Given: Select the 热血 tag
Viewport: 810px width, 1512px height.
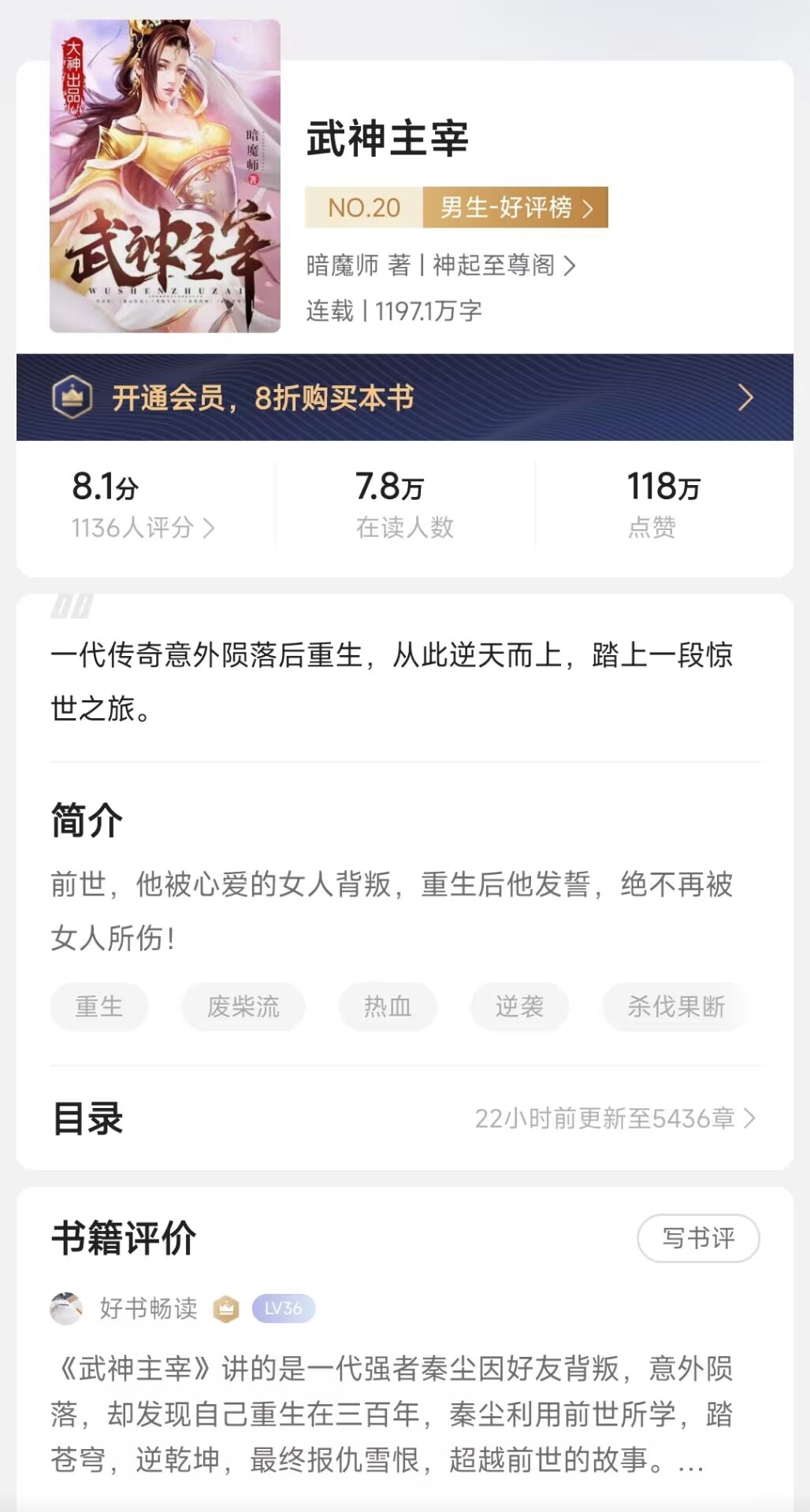Looking at the screenshot, I should (388, 1006).
